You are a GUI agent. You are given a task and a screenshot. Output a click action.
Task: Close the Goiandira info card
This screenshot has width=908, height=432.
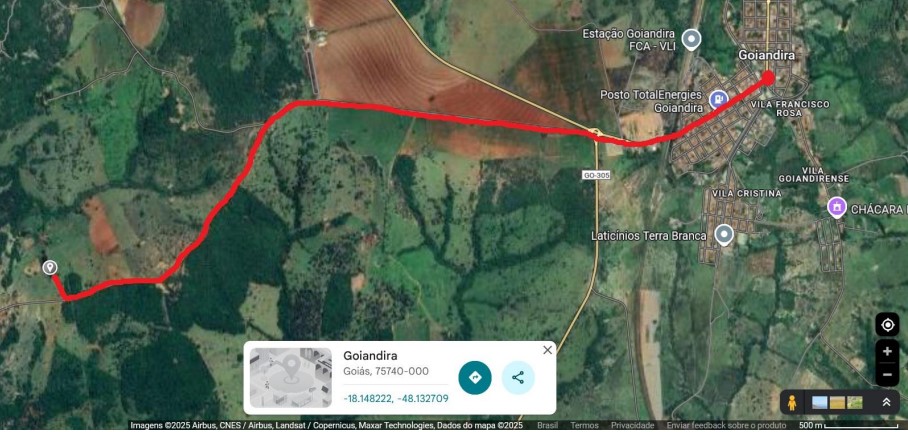[x=547, y=350]
